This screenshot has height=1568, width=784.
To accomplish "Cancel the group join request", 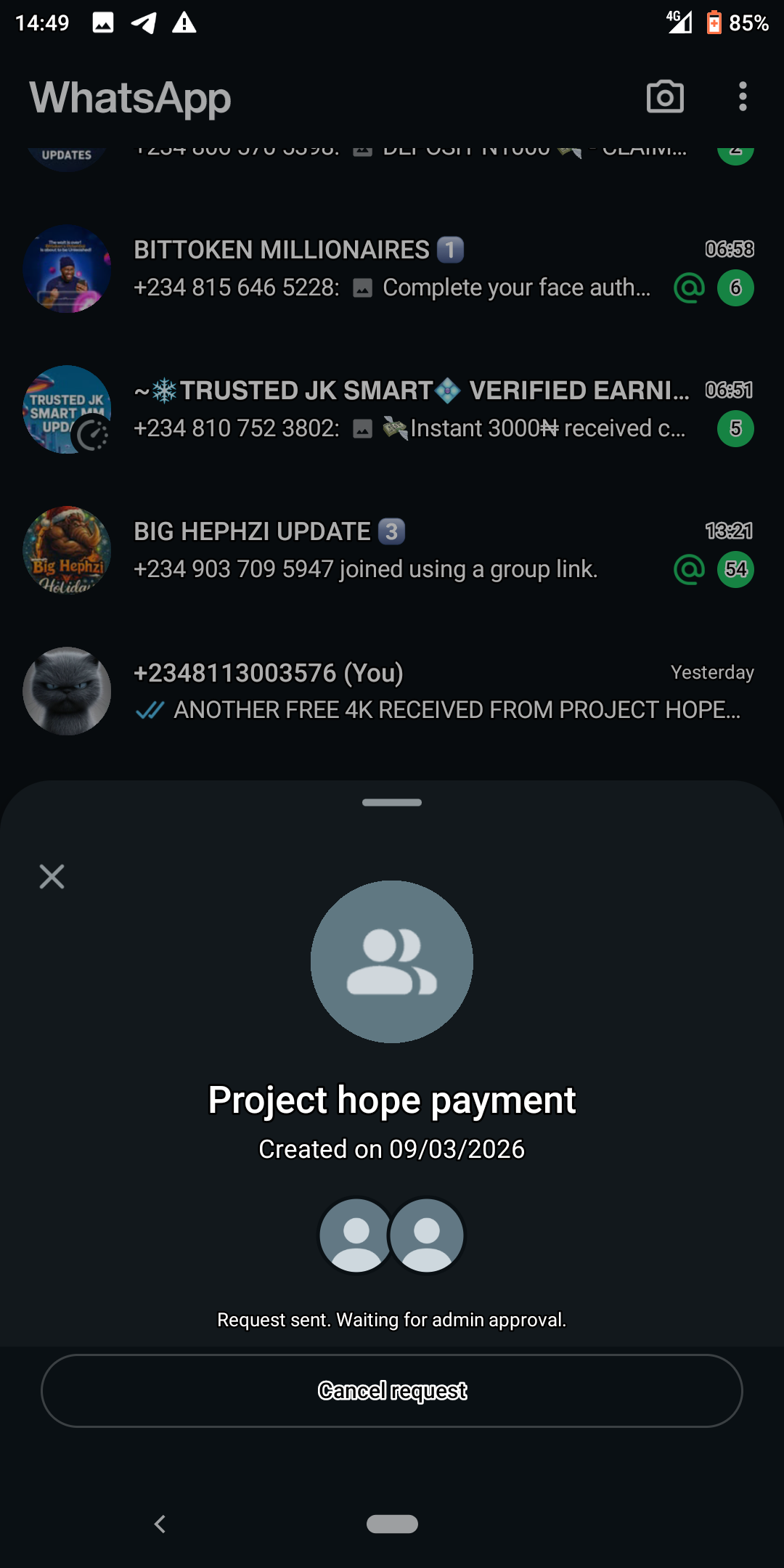I will pos(392,1390).
